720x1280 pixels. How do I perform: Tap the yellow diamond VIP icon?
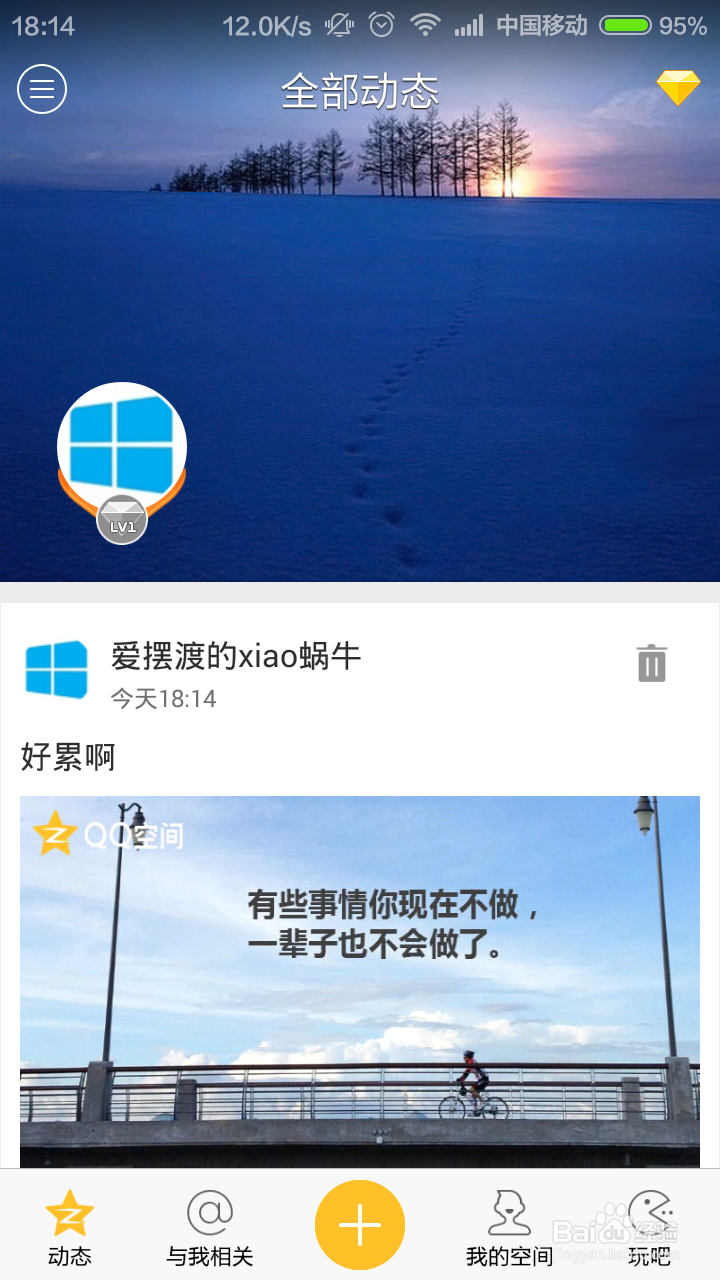[678, 88]
